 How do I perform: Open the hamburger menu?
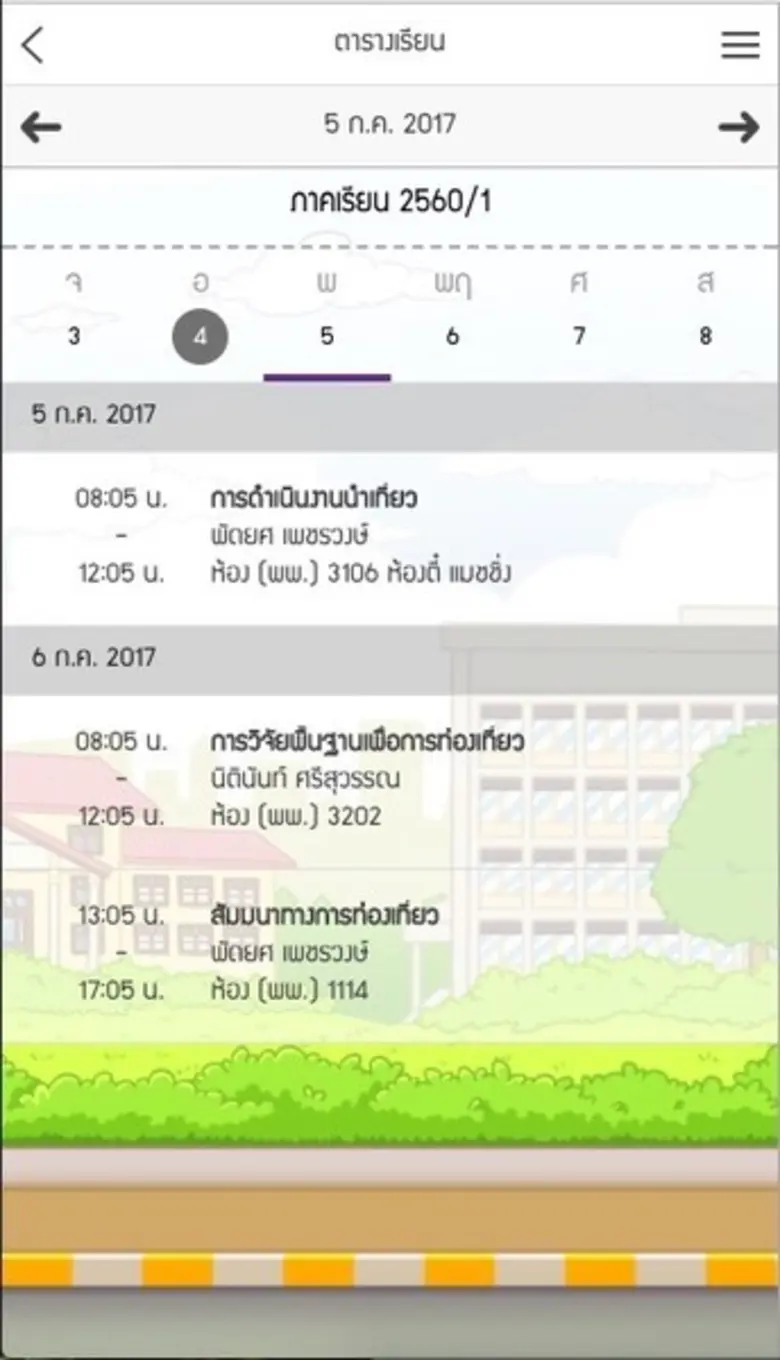[740, 45]
